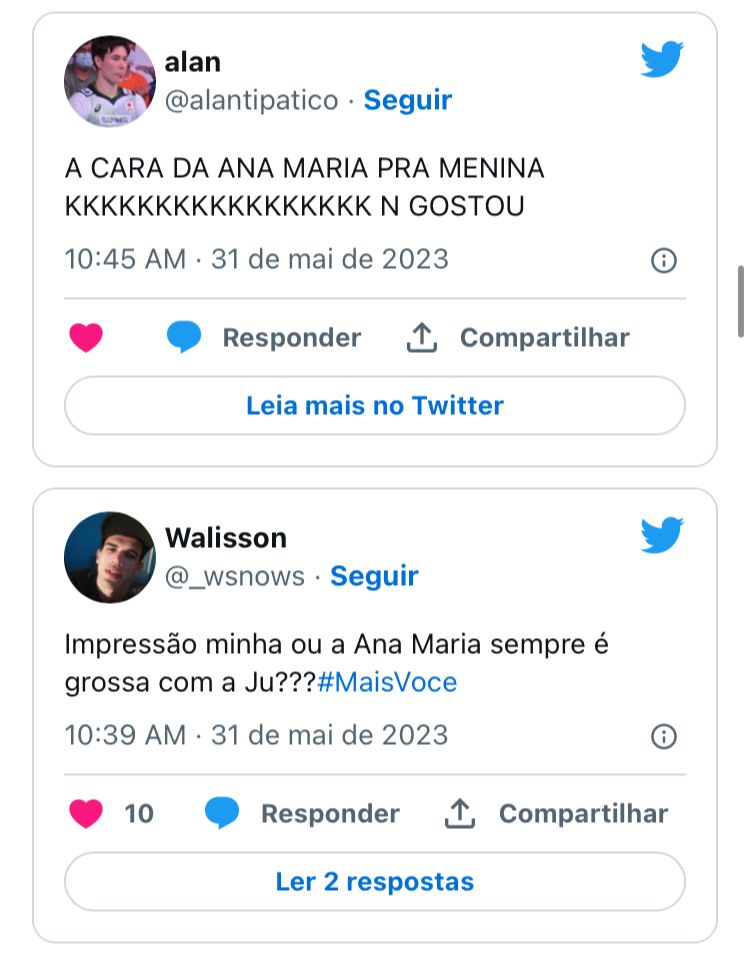Follow @alantipatico with Seguir
750x953 pixels.
(407, 100)
